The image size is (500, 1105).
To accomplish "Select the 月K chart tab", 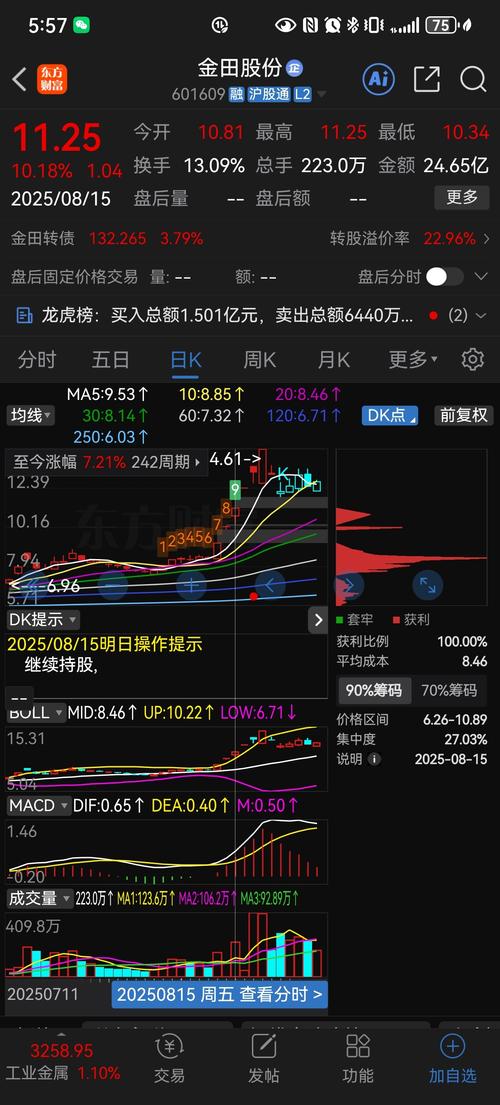I will tap(334, 360).
